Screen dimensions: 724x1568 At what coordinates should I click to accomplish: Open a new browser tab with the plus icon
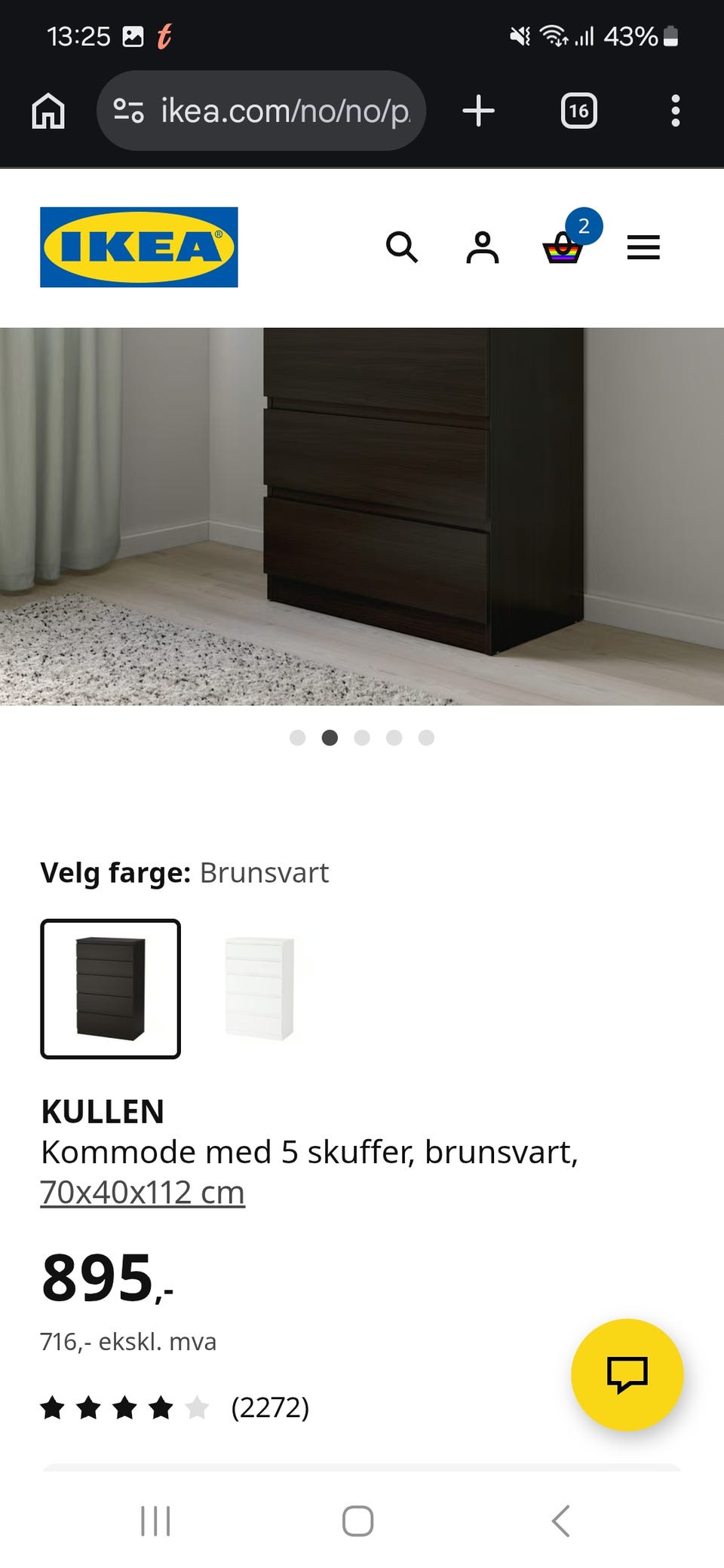pyautogui.click(x=478, y=110)
